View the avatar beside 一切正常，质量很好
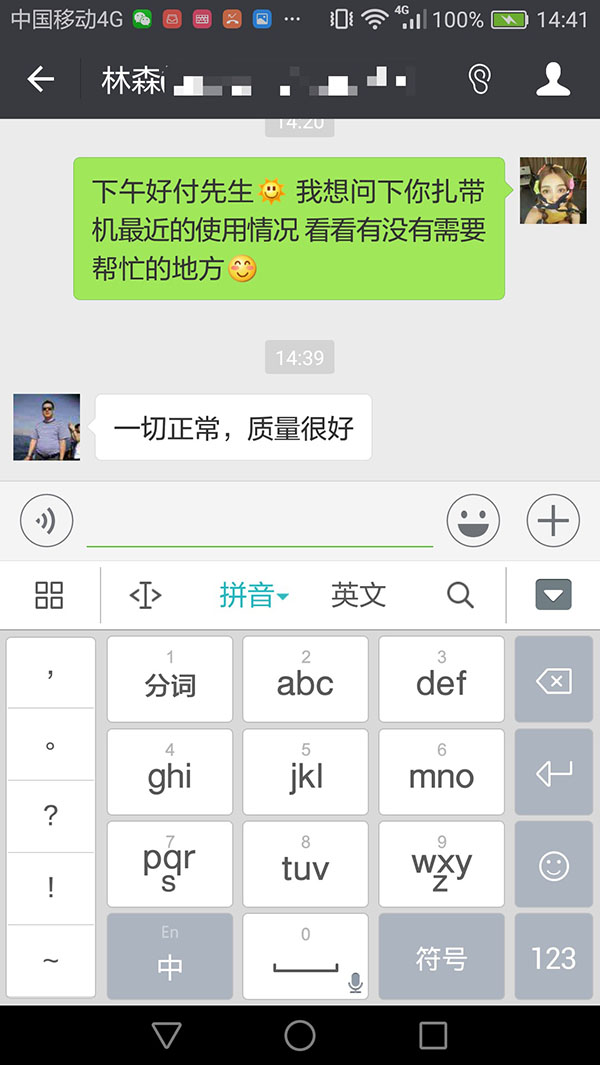Image resolution: width=600 pixels, height=1065 pixels. tap(47, 427)
